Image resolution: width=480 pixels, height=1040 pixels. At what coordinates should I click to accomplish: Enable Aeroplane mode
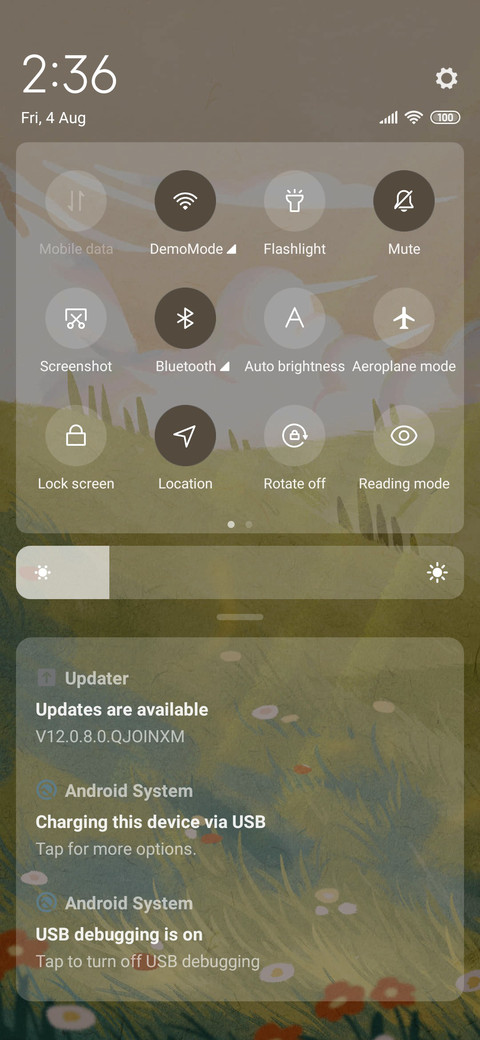pos(404,318)
